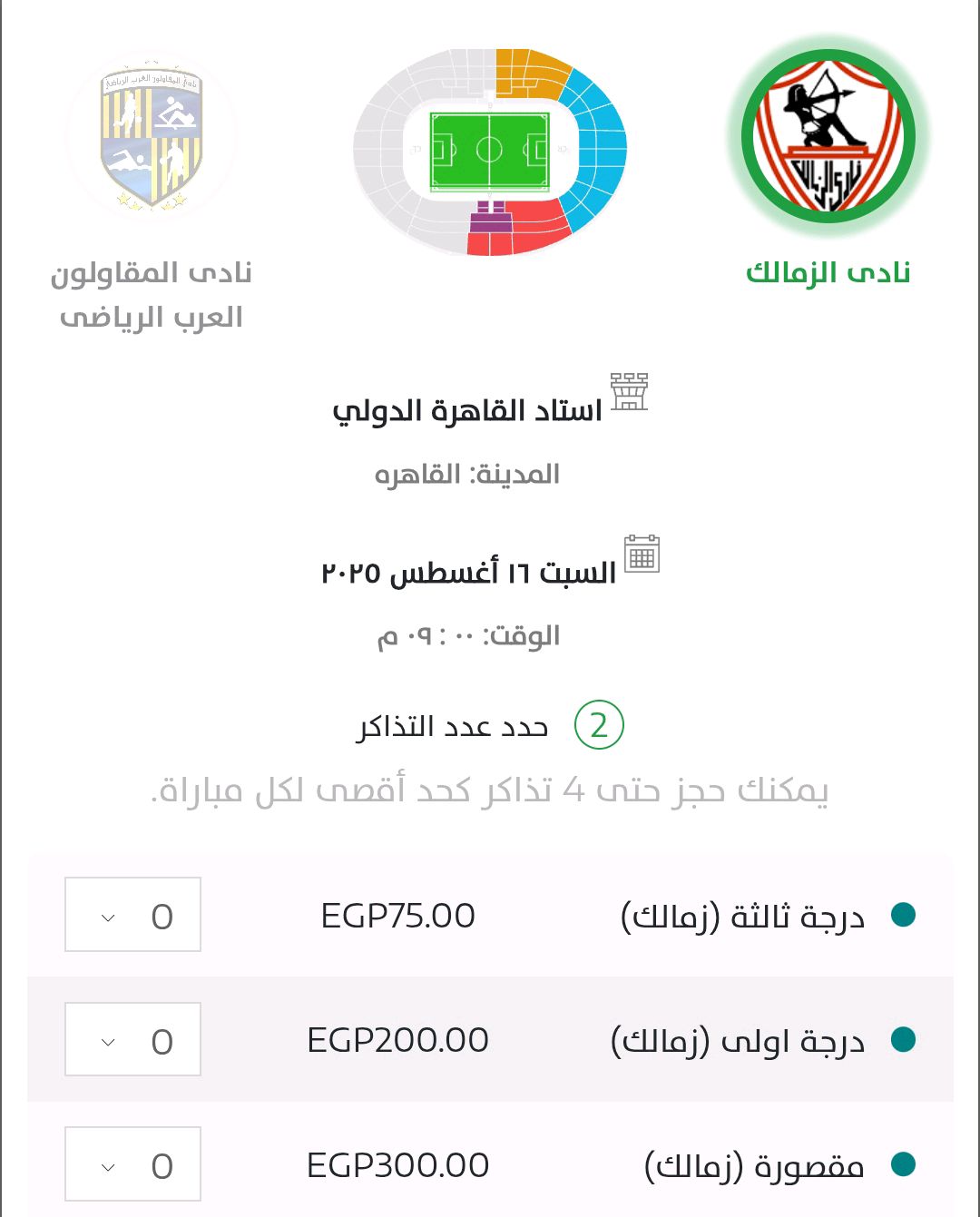Open quantity dropdown for درجة ثالثة (زمالك)
Image resolution: width=980 pixels, height=1217 pixels.
coord(132,914)
